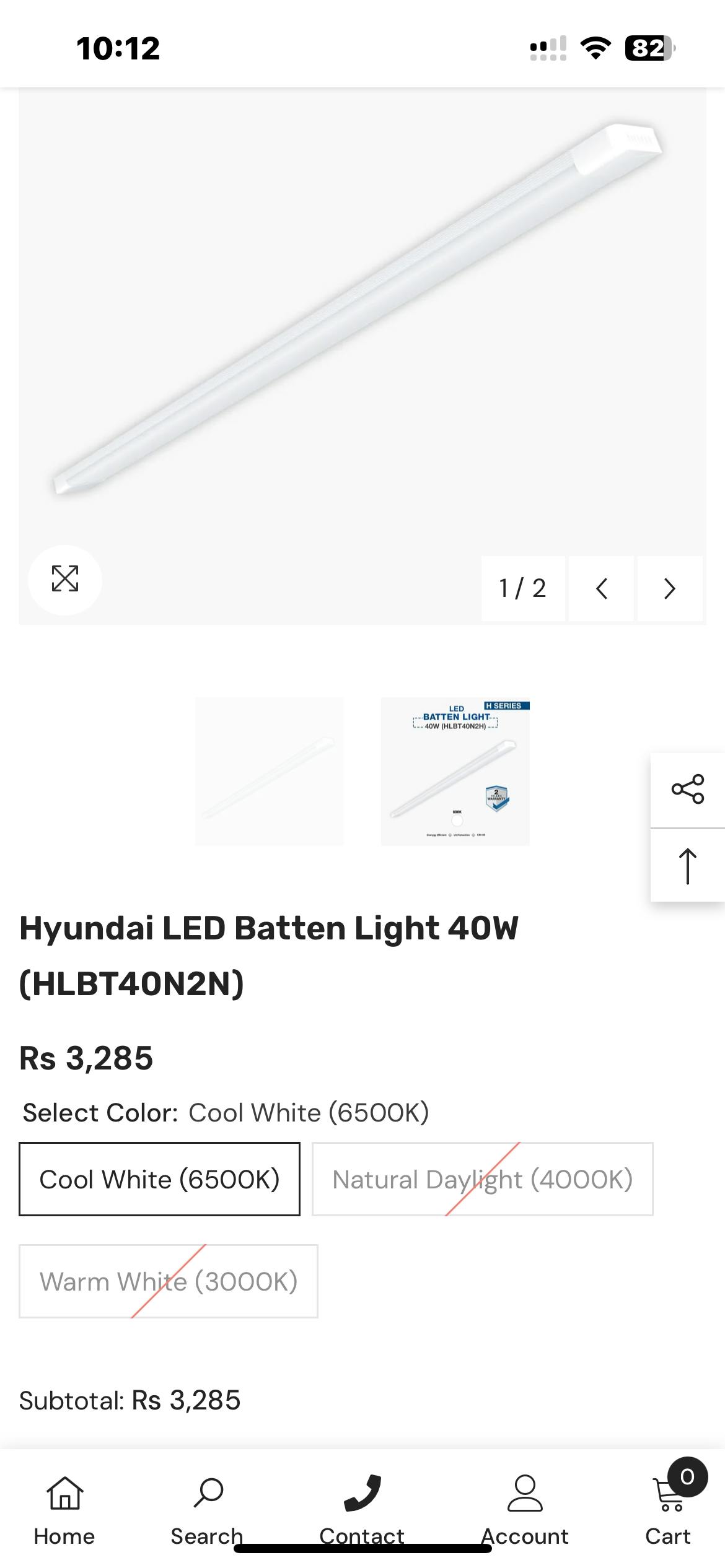725x1568 pixels.
Task: Choose Natural Daylight (4000K) option
Action: click(482, 1179)
